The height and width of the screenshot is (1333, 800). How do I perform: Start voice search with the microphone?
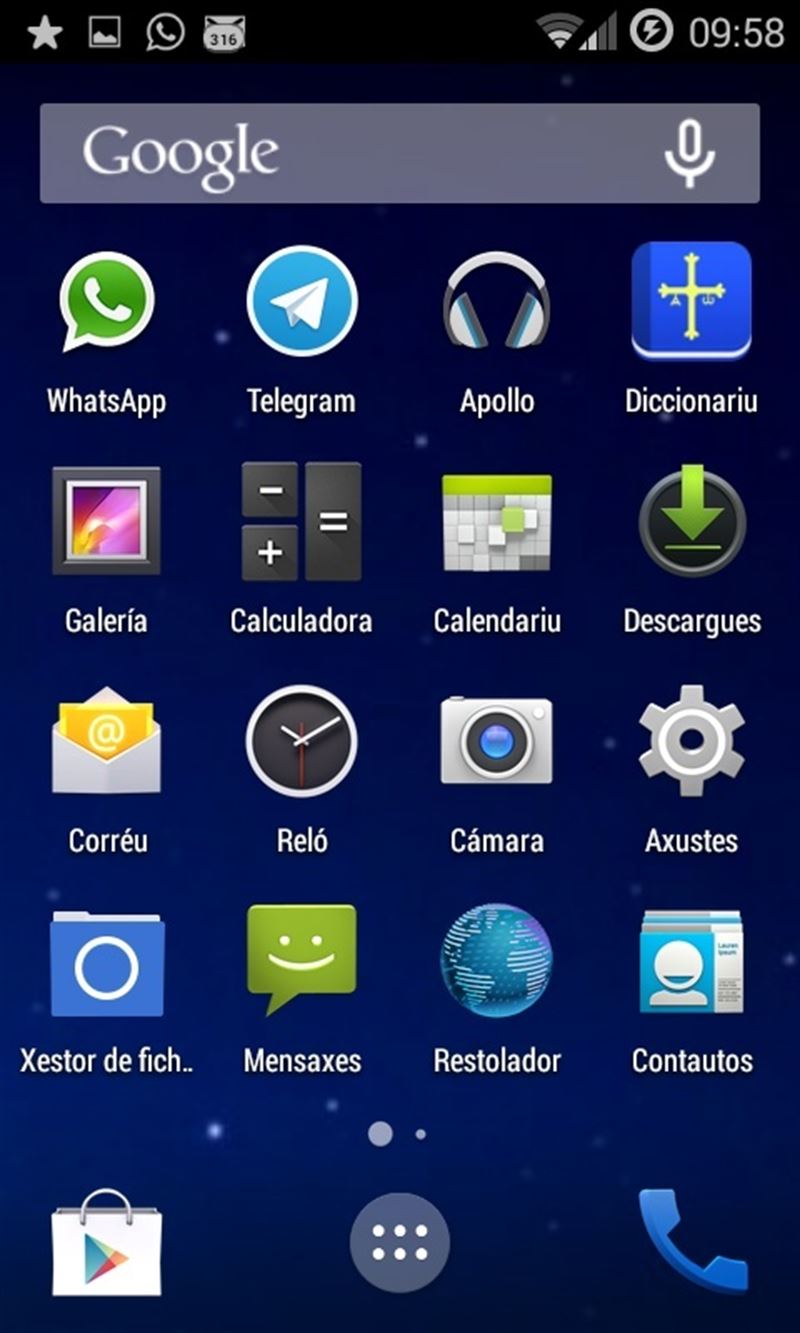coord(689,154)
